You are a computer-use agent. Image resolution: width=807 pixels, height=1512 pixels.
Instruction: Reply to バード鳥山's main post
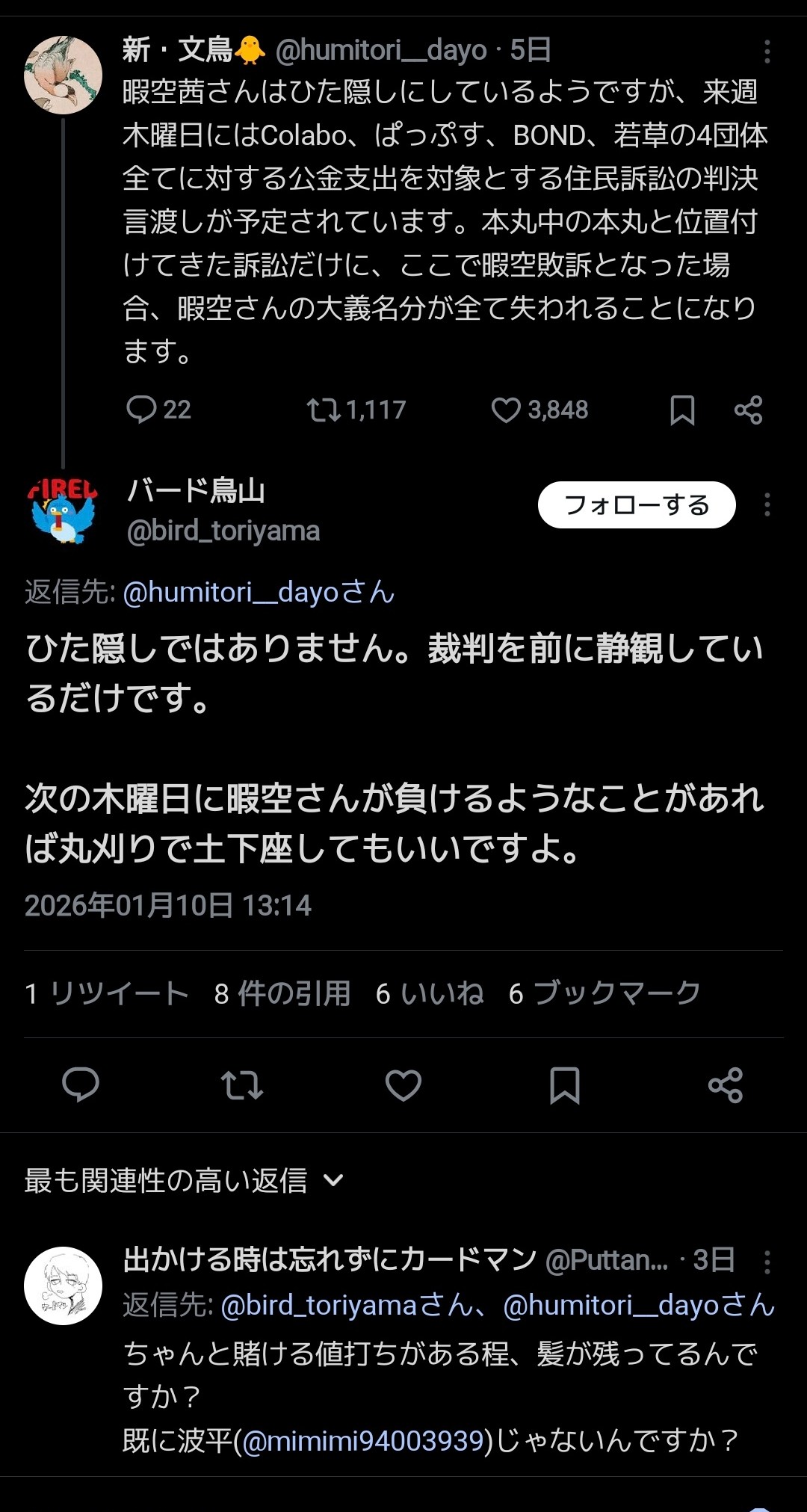81,1085
